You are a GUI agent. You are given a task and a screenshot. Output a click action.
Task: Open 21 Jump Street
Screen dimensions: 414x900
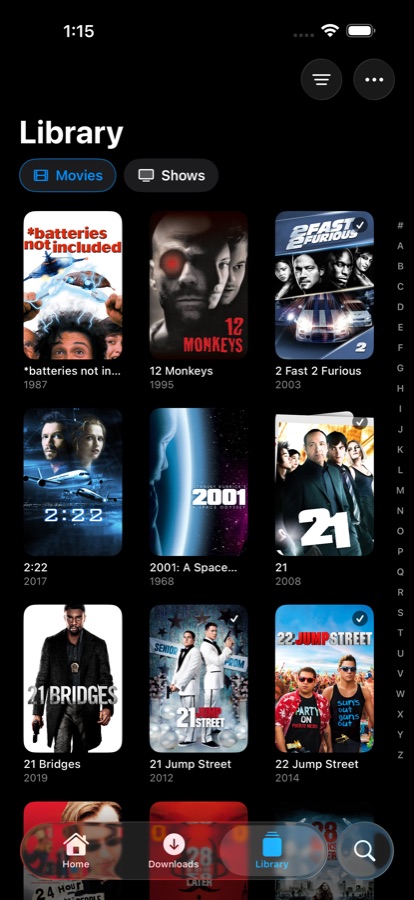pos(199,678)
